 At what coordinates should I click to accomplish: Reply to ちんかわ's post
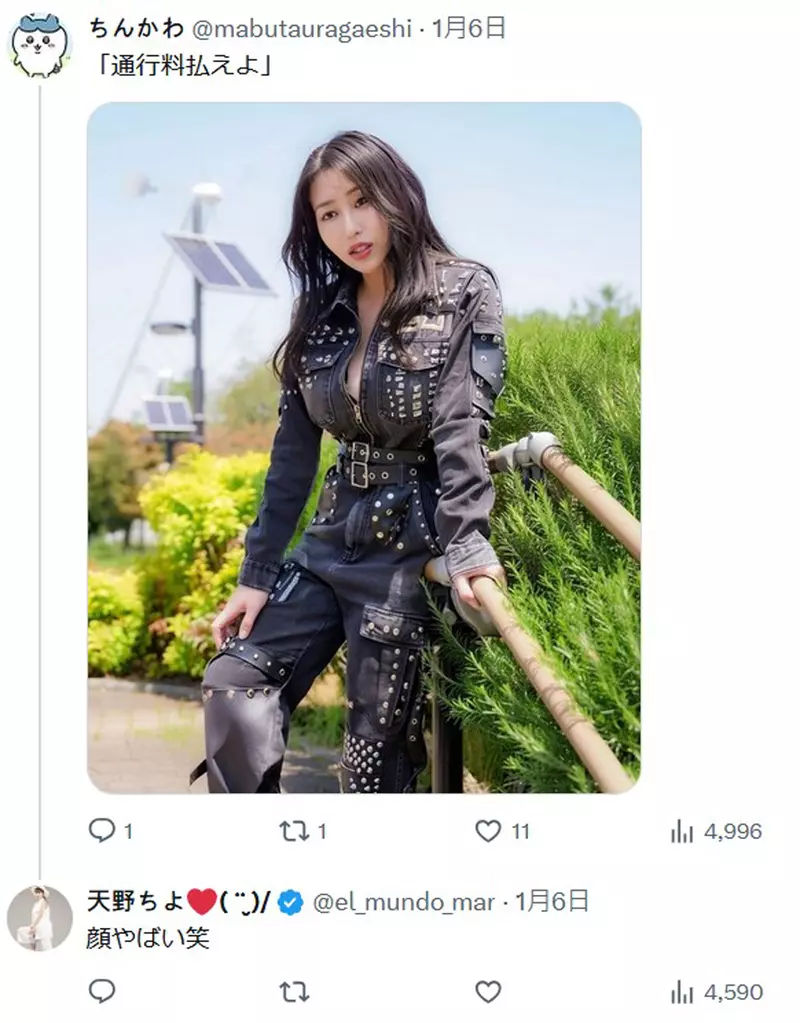tap(102, 830)
